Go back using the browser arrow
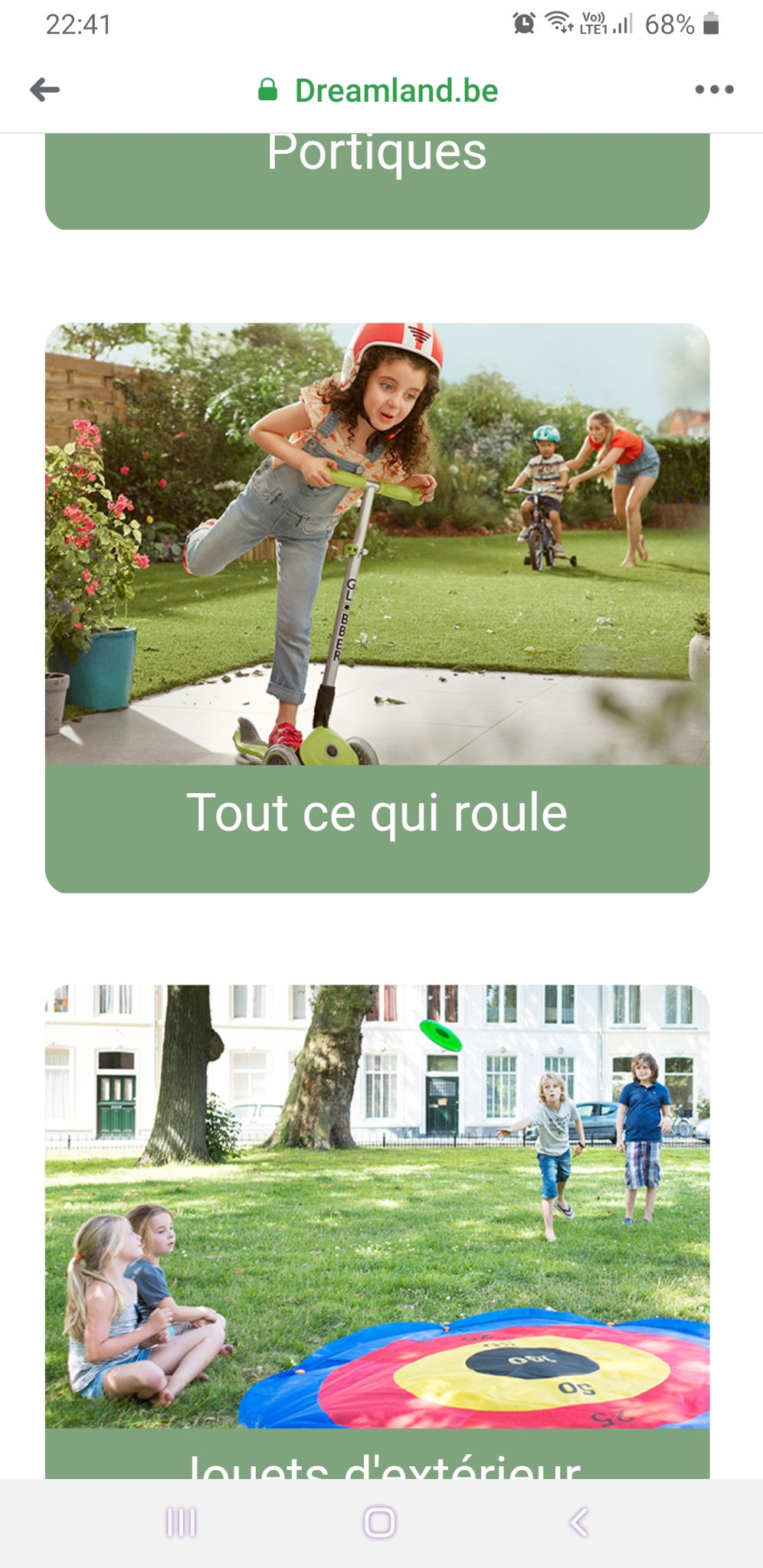 (44, 90)
